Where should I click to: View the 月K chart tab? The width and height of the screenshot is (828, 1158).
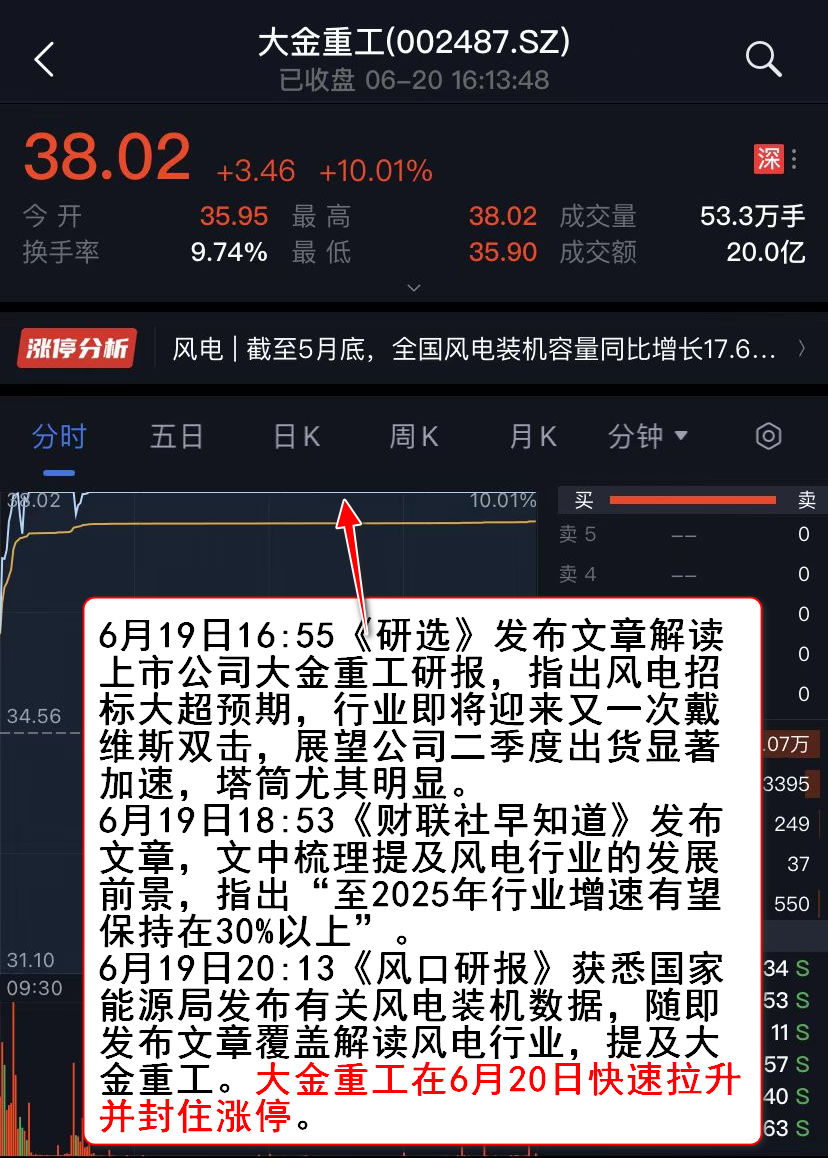tap(532, 437)
